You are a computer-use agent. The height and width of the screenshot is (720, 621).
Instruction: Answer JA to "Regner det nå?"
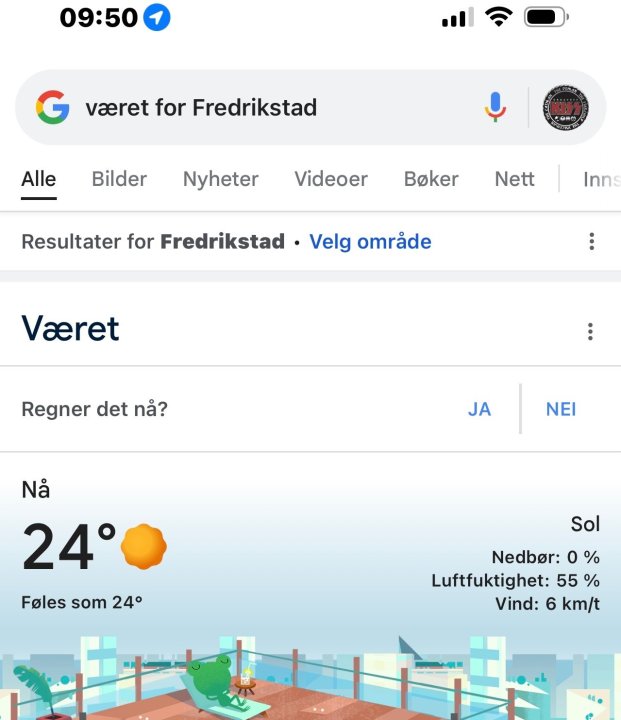click(x=479, y=409)
